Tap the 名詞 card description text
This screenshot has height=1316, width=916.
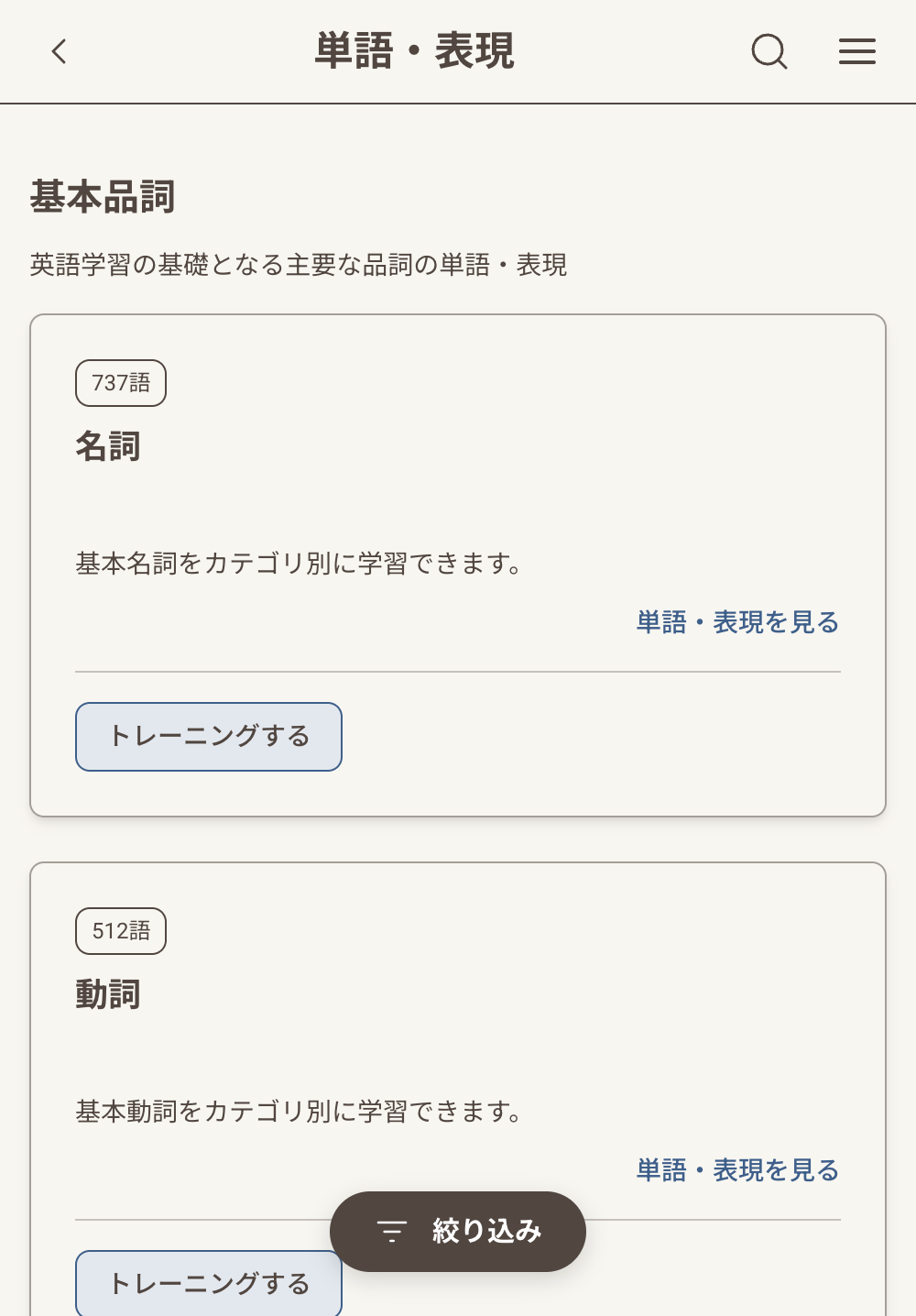click(x=299, y=564)
